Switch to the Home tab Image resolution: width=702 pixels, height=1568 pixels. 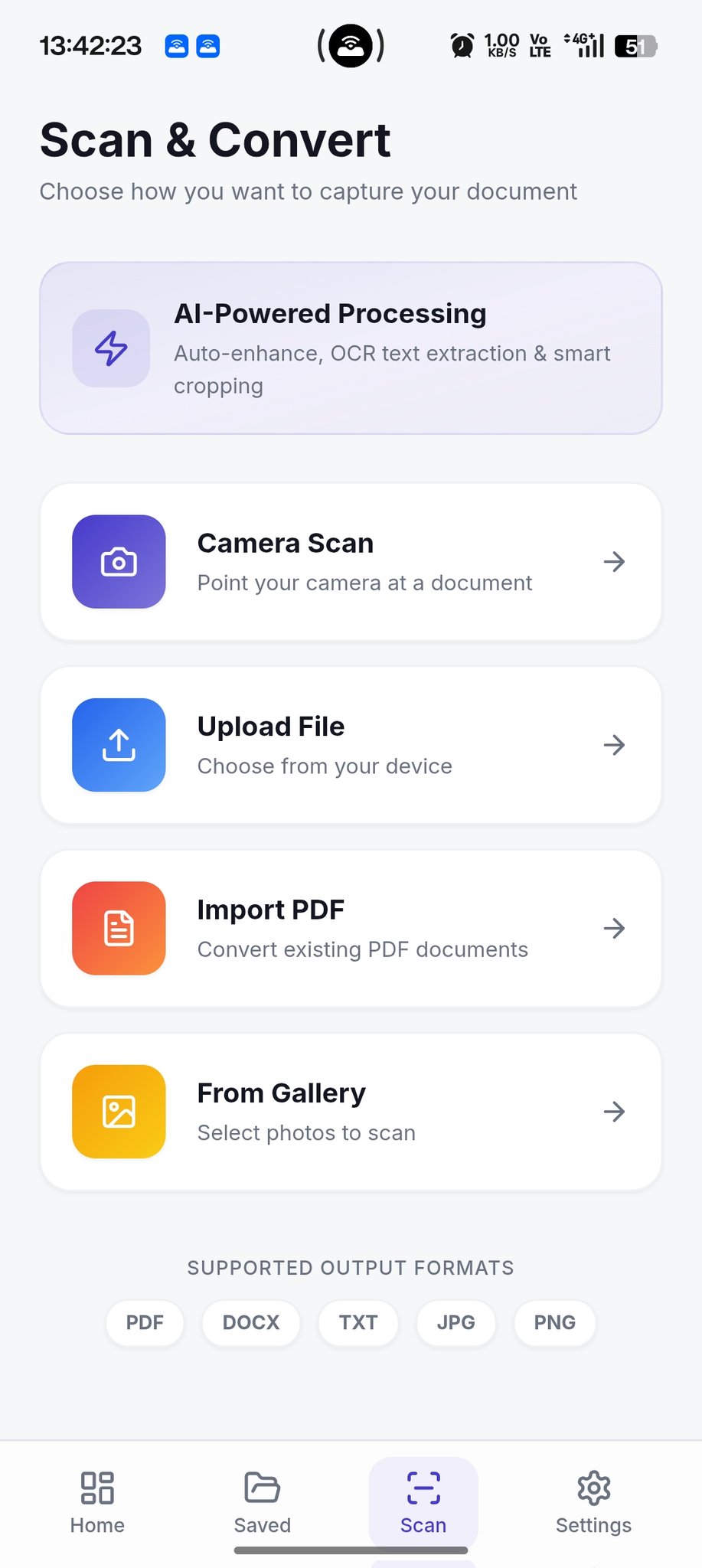pyautogui.click(x=97, y=1502)
